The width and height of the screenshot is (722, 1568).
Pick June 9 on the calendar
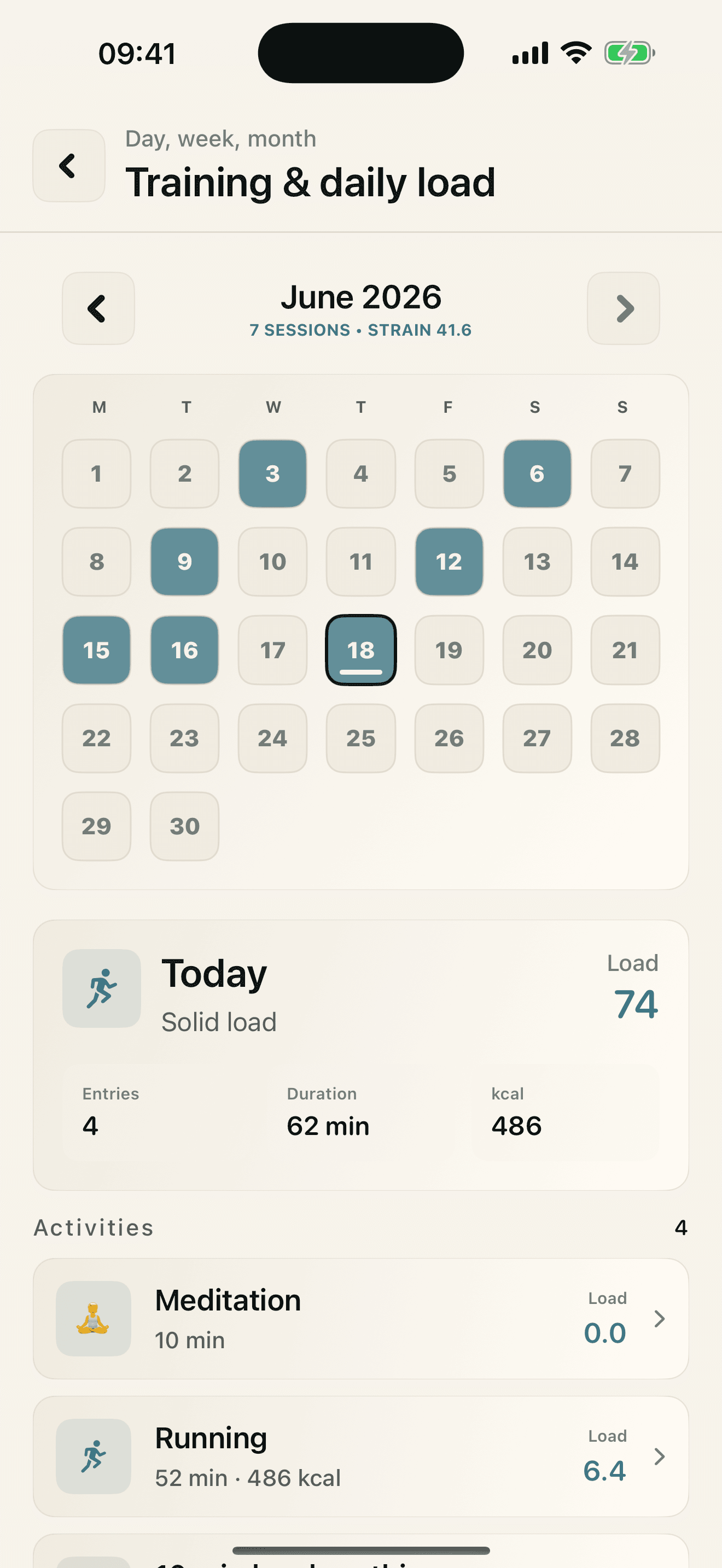click(x=184, y=561)
